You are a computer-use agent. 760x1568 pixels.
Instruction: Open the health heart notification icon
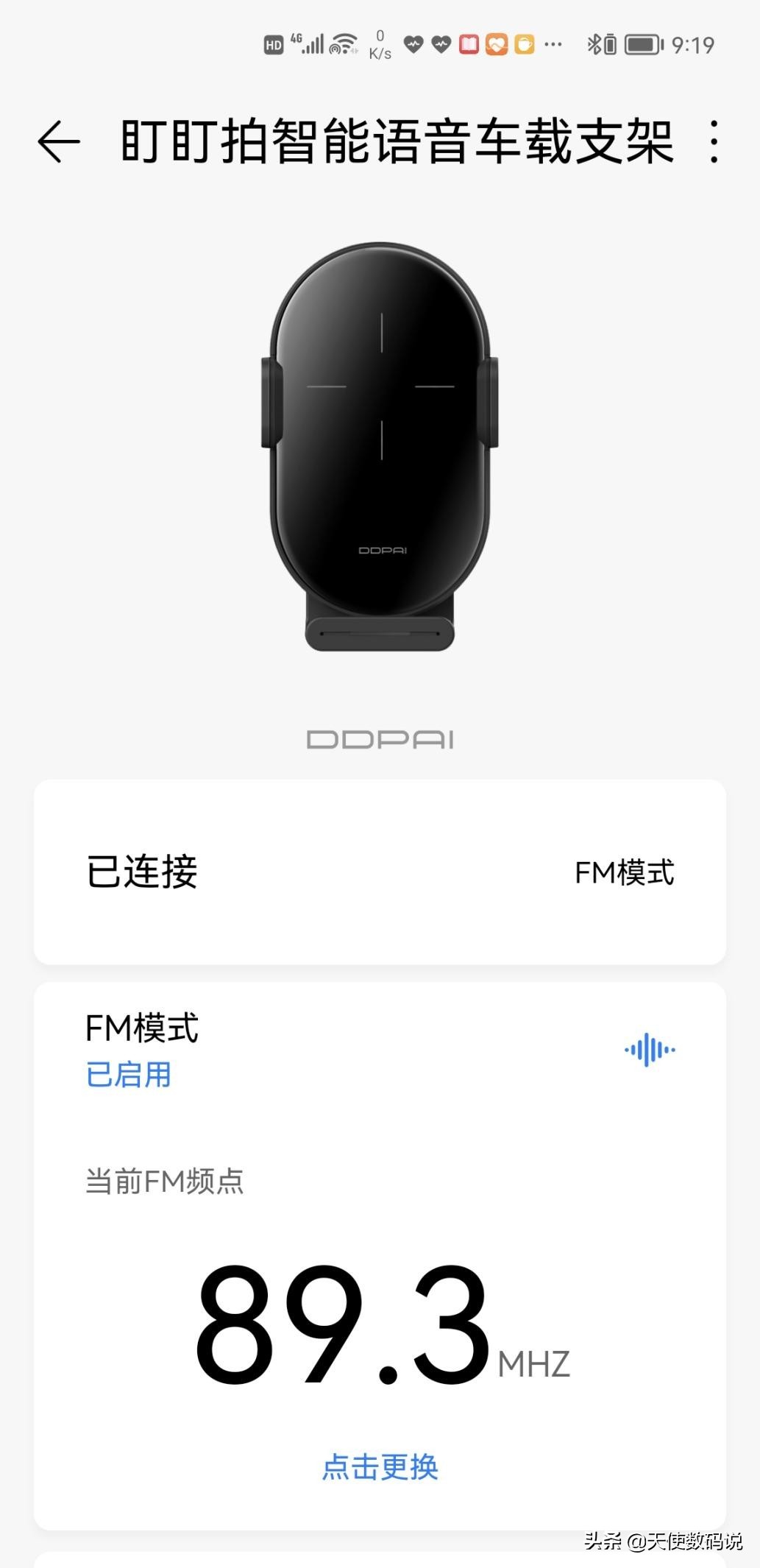(x=416, y=44)
